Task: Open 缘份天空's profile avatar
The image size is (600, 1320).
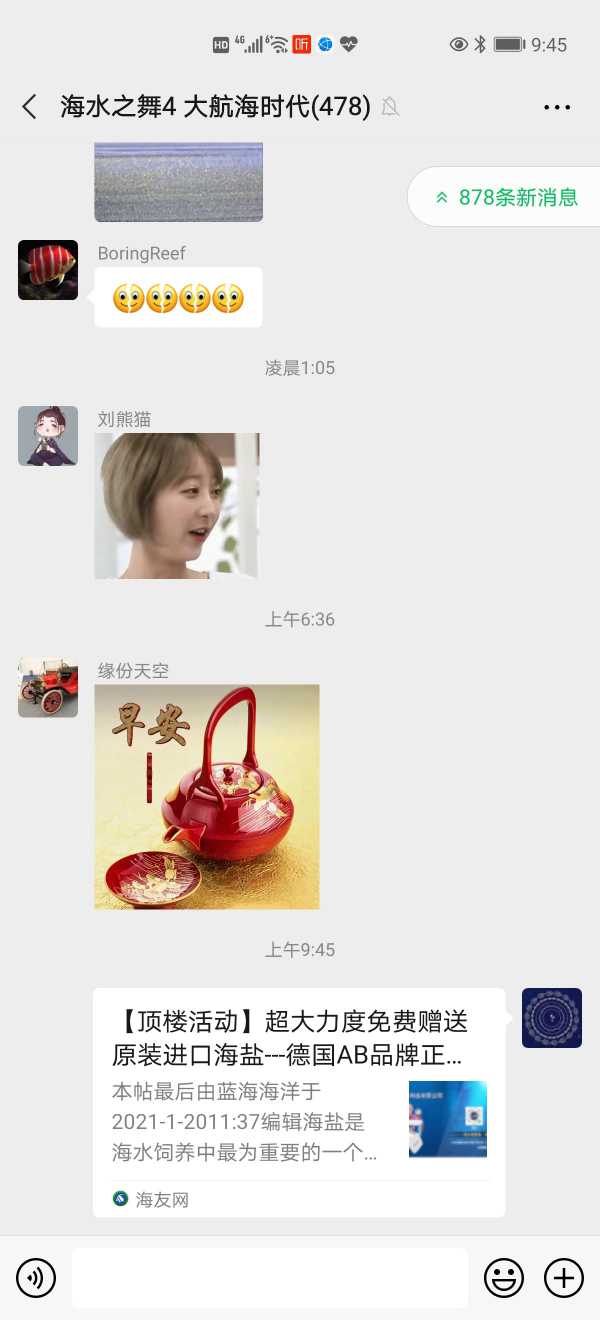Action: tap(48, 687)
